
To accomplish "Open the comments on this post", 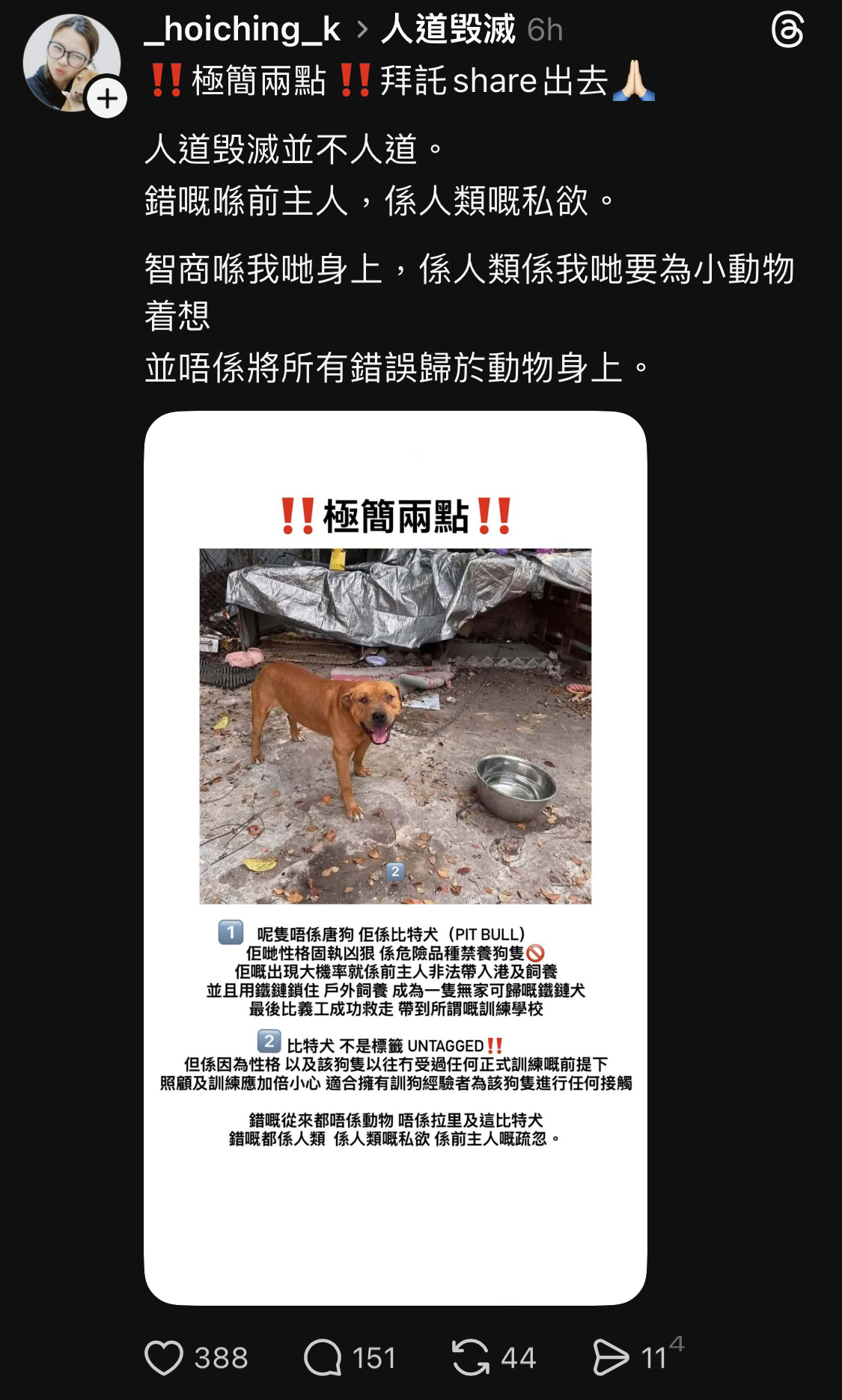I will [x=323, y=1357].
